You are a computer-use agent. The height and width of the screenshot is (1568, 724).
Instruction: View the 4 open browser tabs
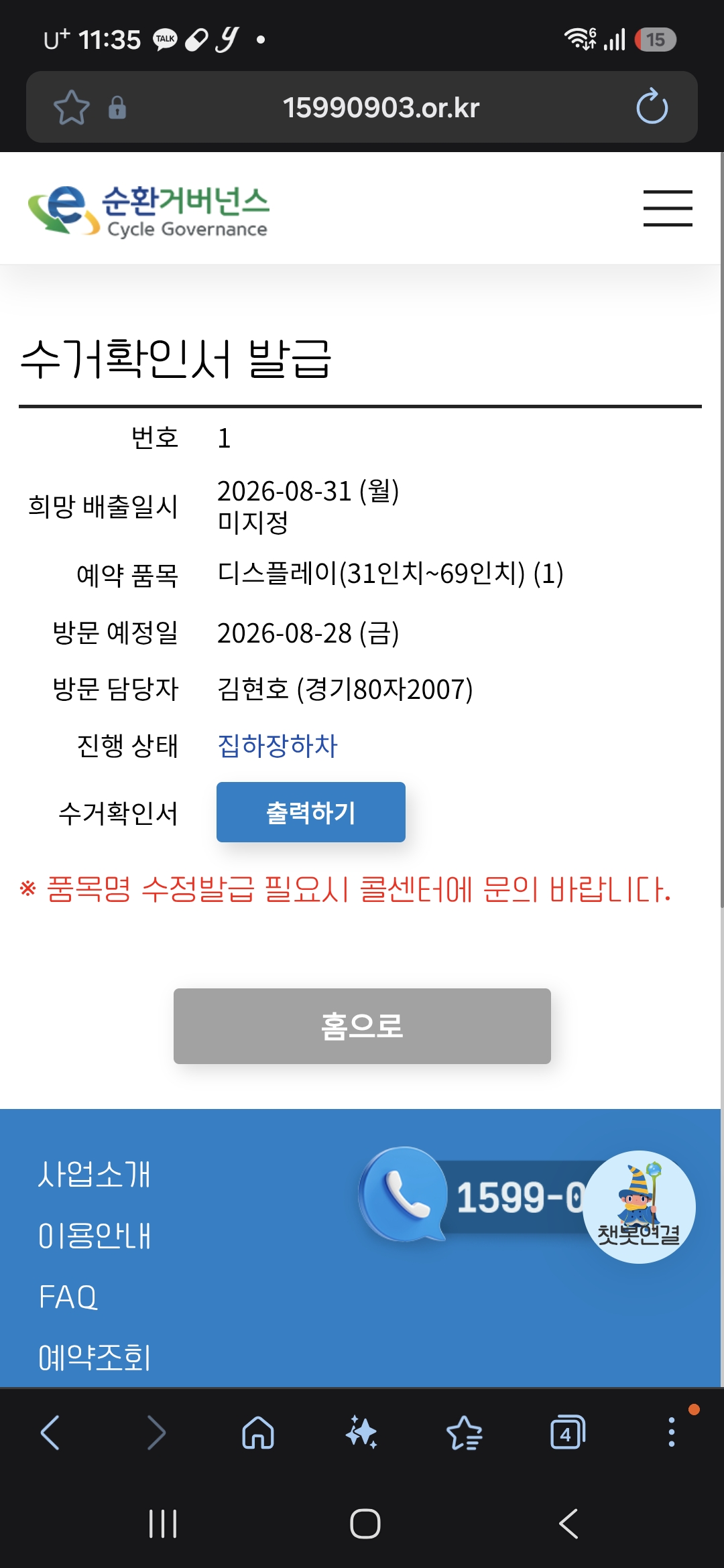point(567,1433)
